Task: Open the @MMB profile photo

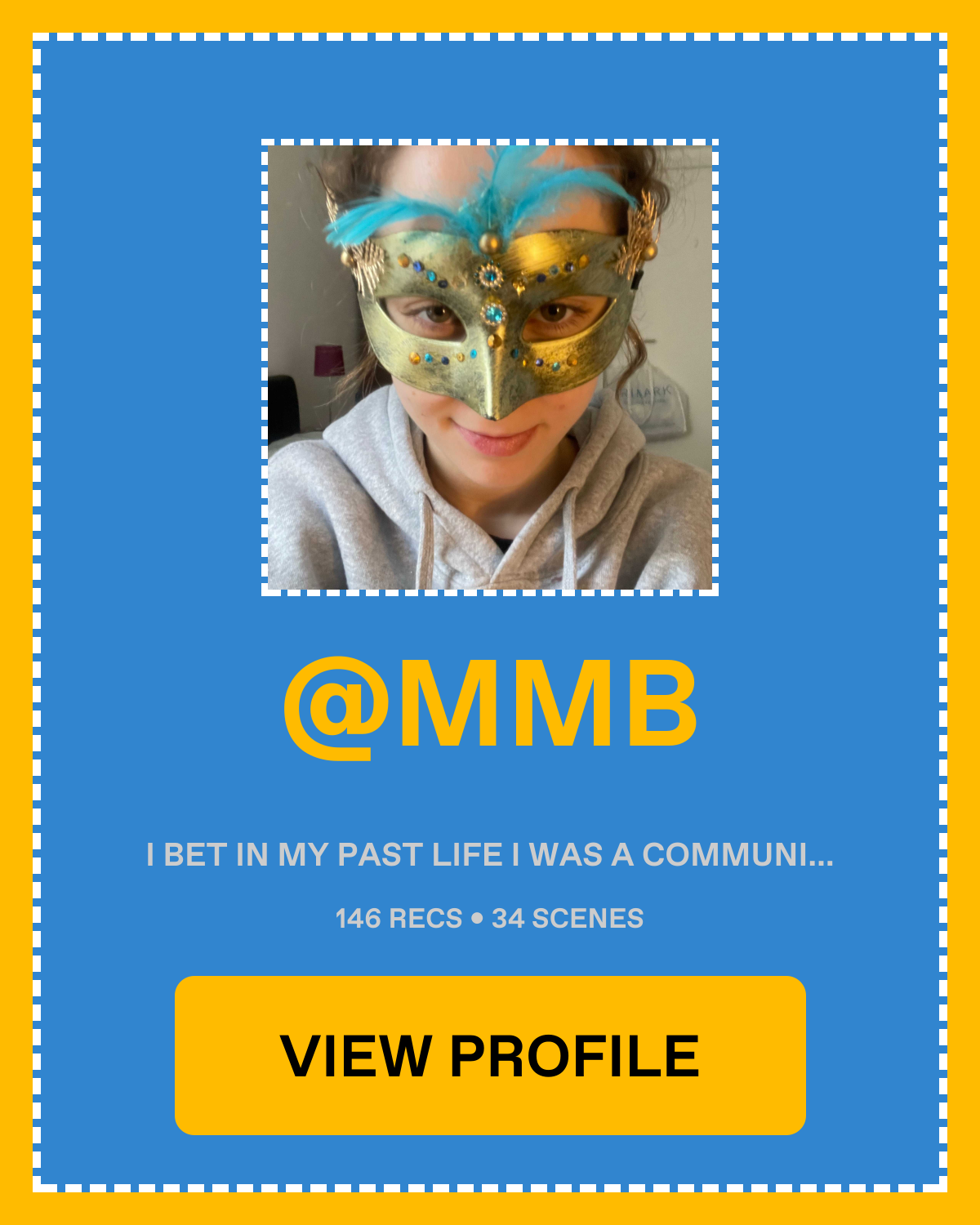Action: pyautogui.click(x=490, y=367)
